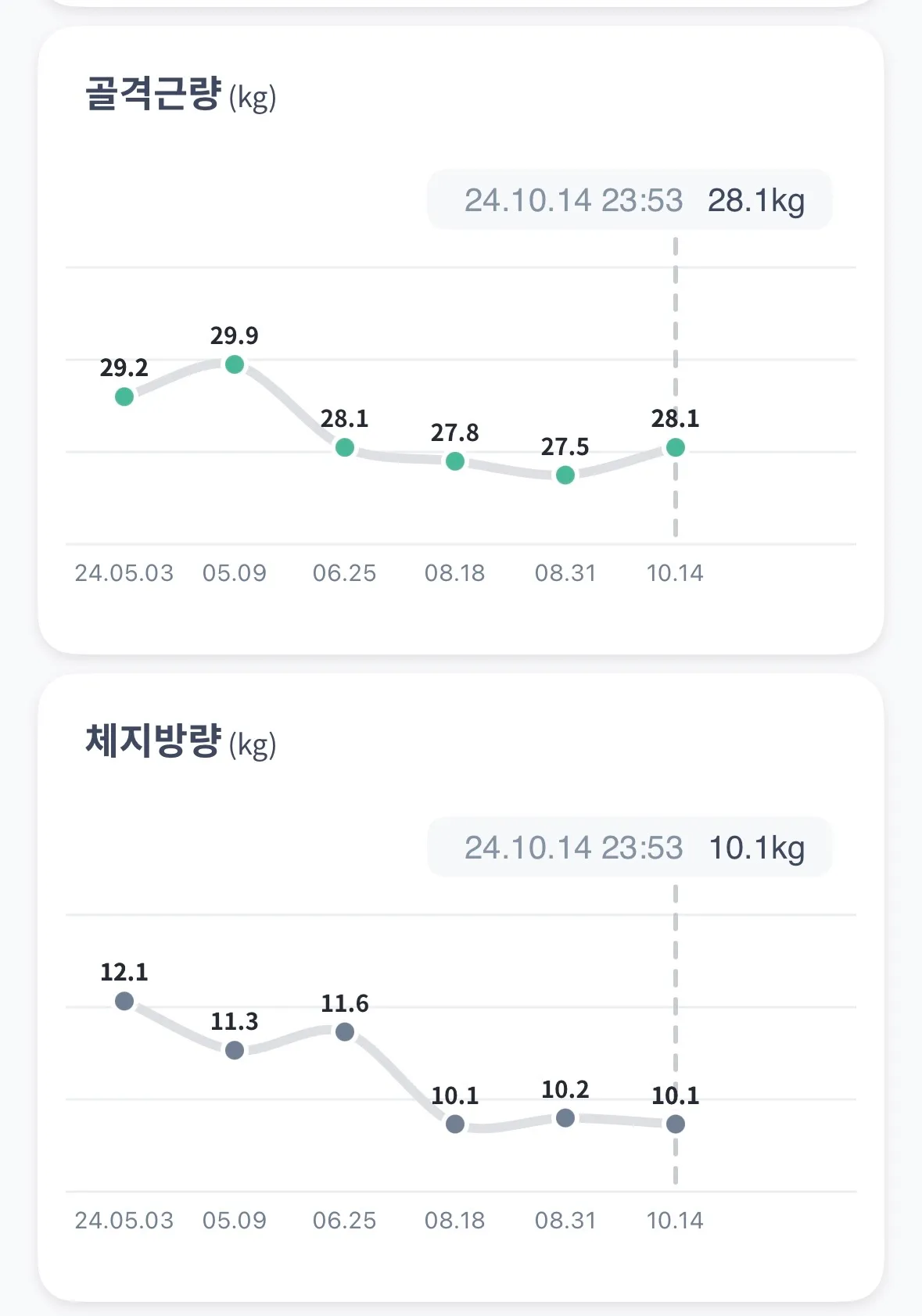Open details from the 10.1kg tooltip
Image resolution: width=922 pixels, height=1316 pixels.
630,847
